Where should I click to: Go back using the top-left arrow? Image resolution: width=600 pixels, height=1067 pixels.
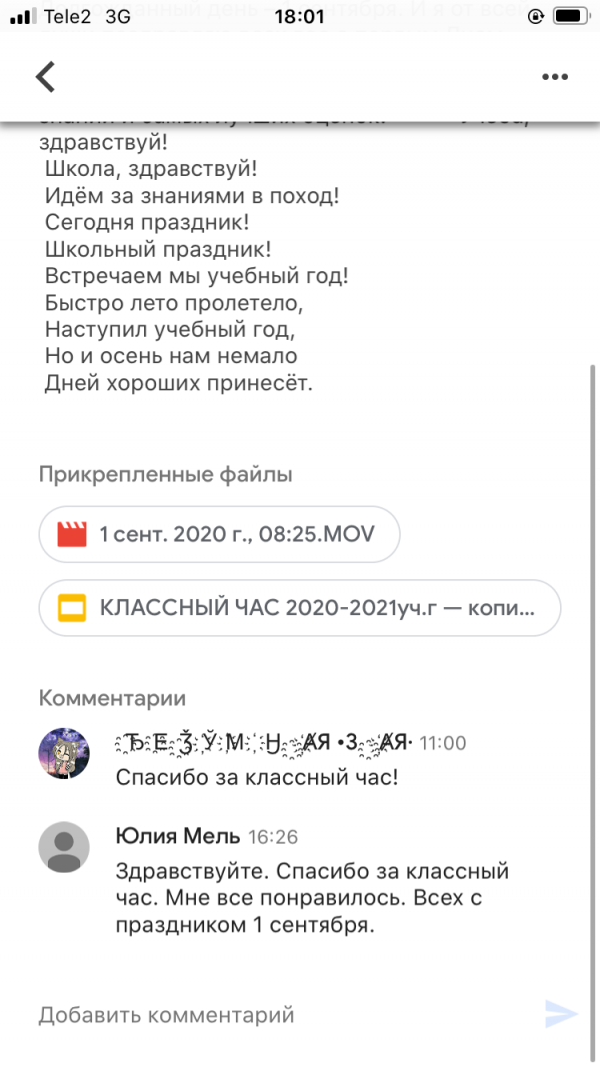click(x=45, y=77)
